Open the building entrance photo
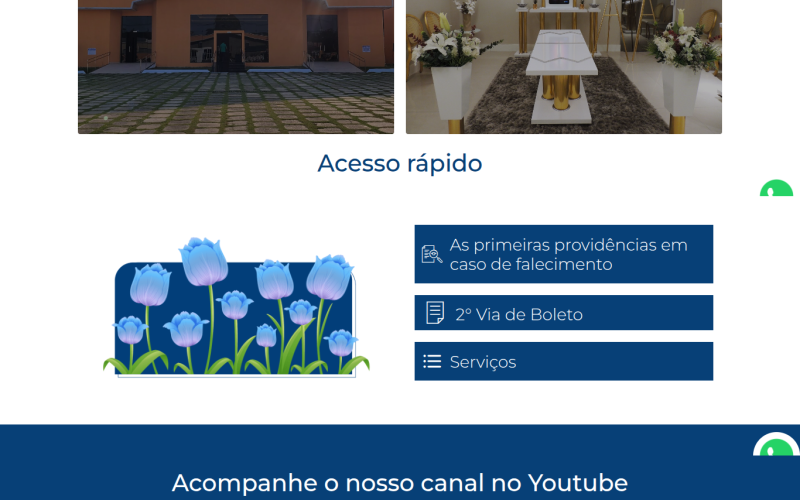 pos(236,66)
